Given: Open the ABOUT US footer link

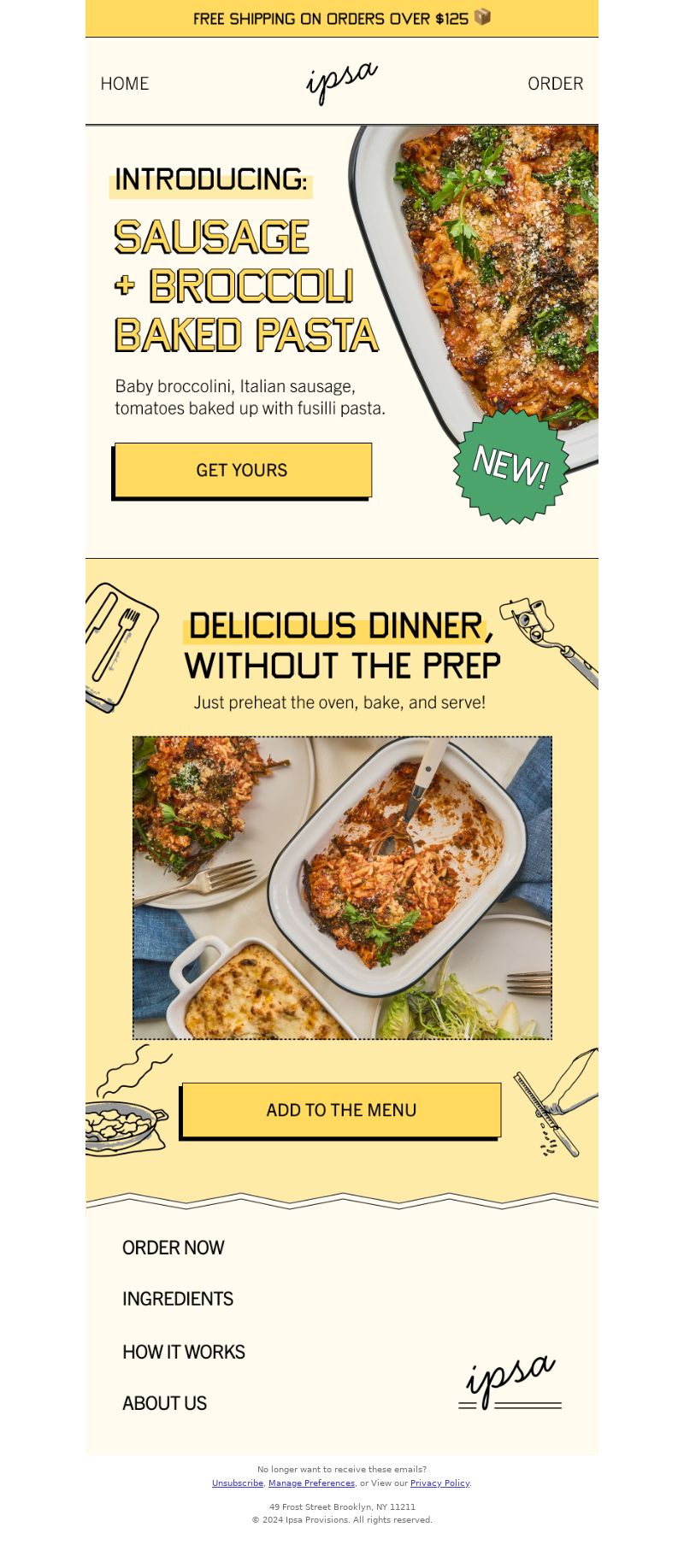Looking at the screenshot, I should coord(165,1403).
